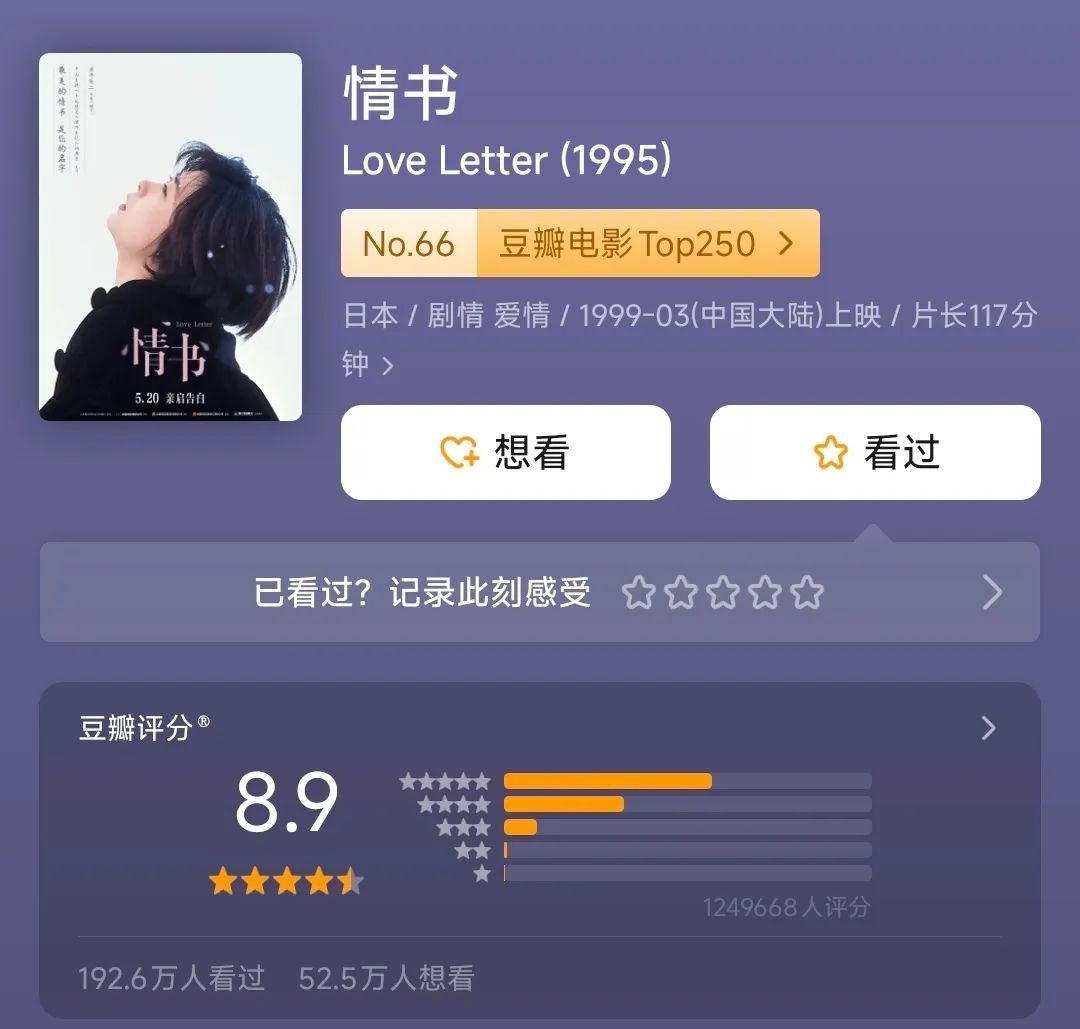This screenshot has height=1029, width=1080.
Task: Mark the movie as 想看
Action: pos(505,452)
